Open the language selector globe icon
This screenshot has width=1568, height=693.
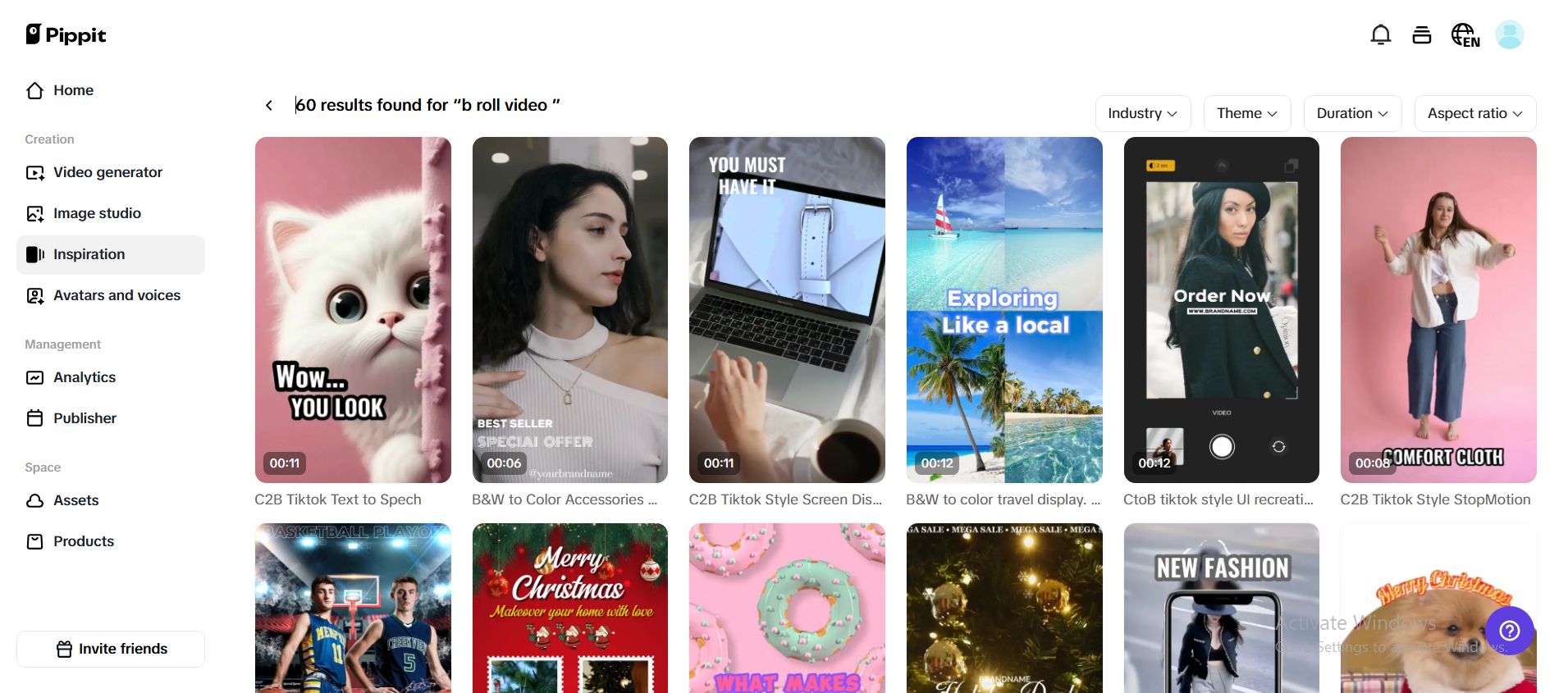(x=1465, y=35)
